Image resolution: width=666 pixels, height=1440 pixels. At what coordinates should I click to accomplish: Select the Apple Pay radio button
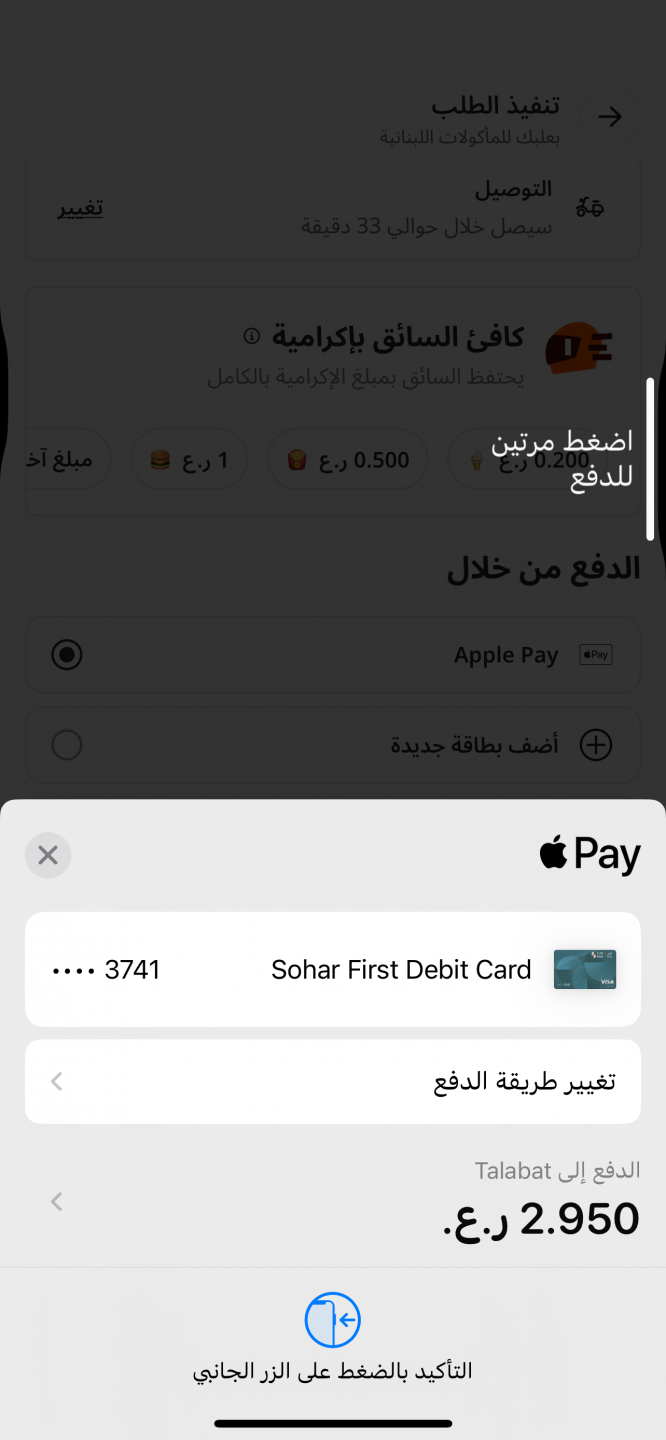pos(67,655)
